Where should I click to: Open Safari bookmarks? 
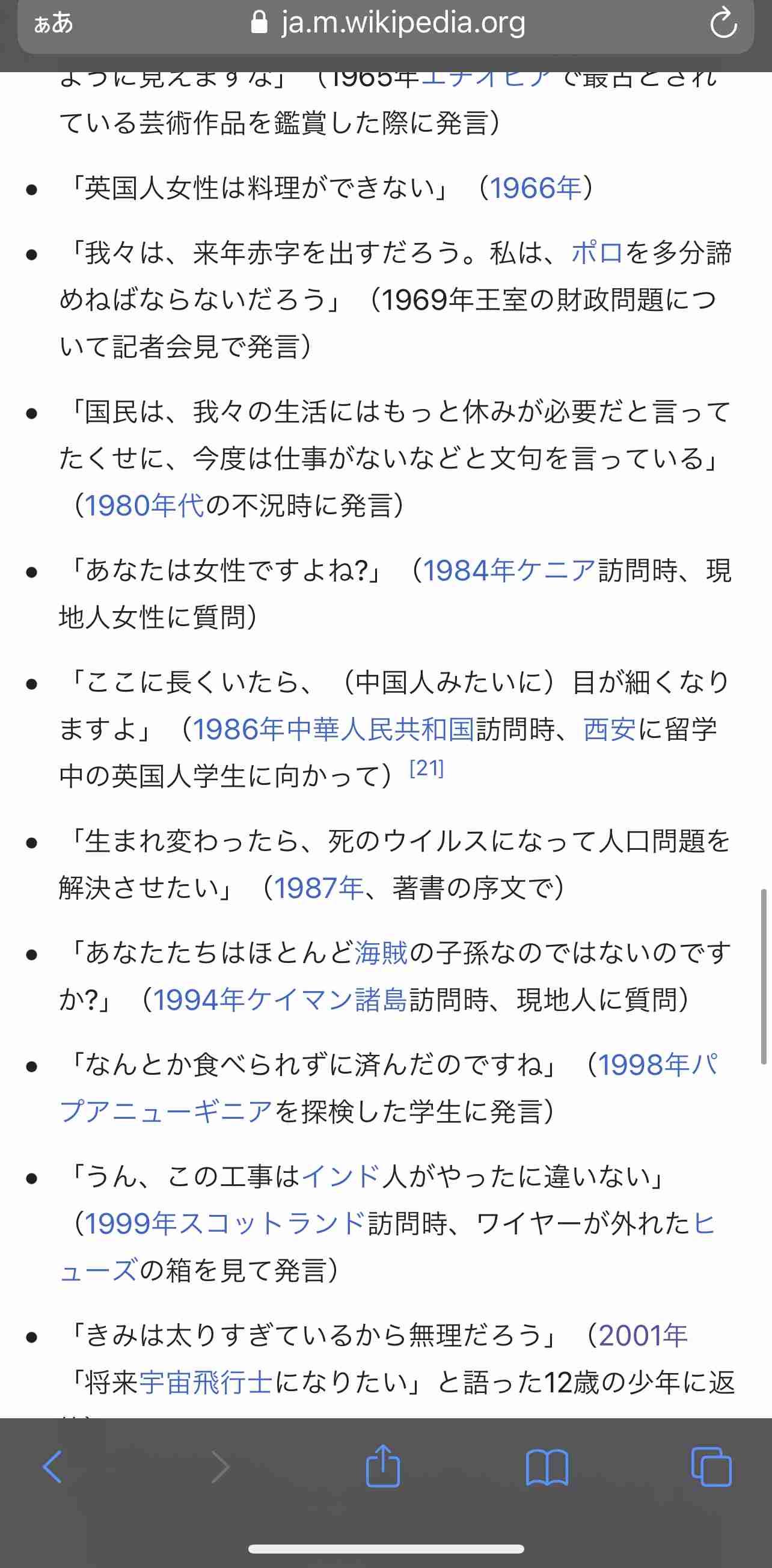(x=547, y=1468)
